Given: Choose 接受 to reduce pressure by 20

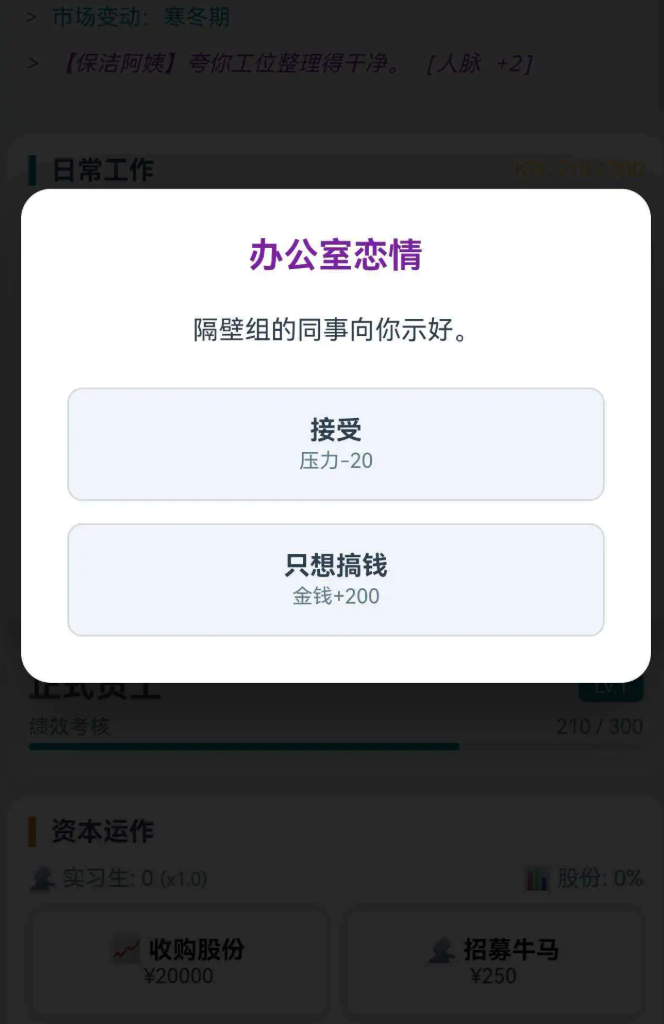Looking at the screenshot, I should point(335,444).
